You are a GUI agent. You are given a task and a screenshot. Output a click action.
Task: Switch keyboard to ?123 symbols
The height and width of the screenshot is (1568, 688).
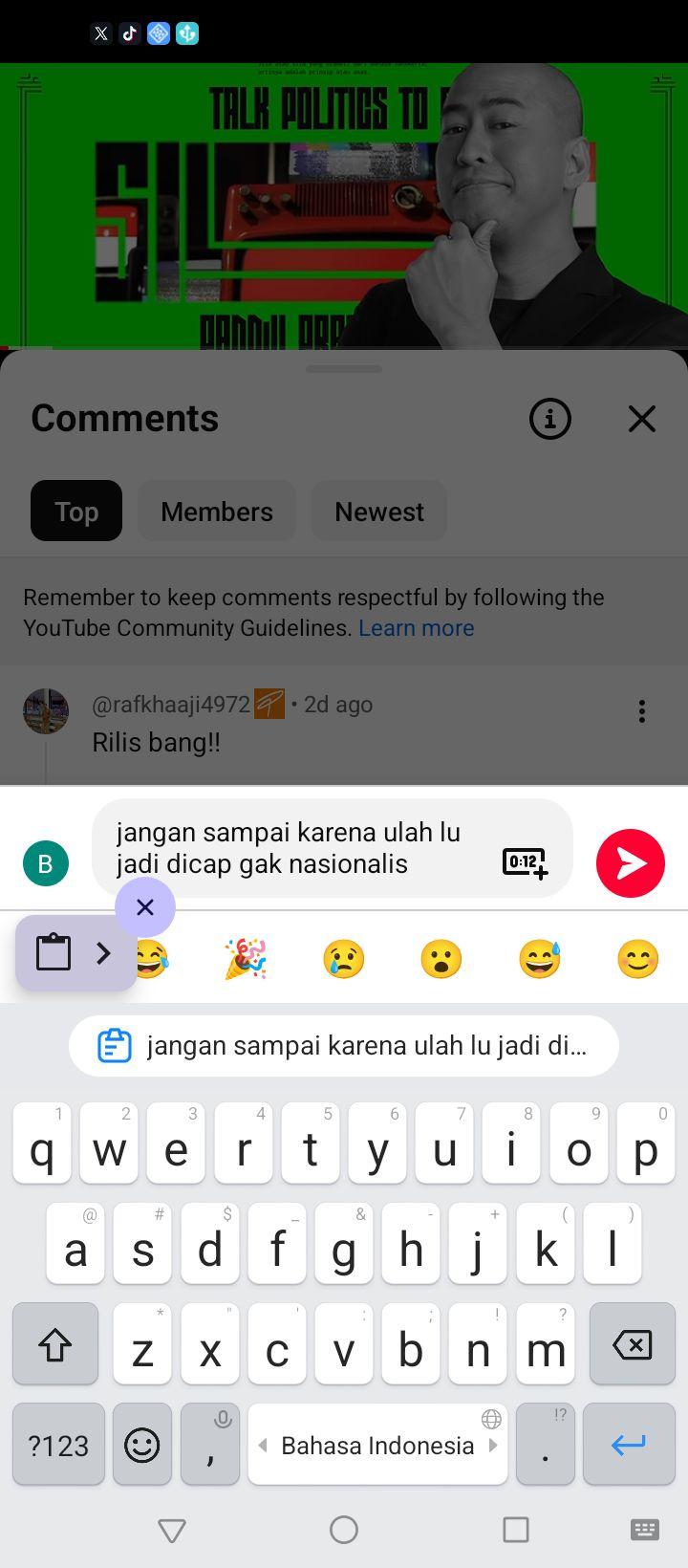pyautogui.click(x=58, y=1445)
